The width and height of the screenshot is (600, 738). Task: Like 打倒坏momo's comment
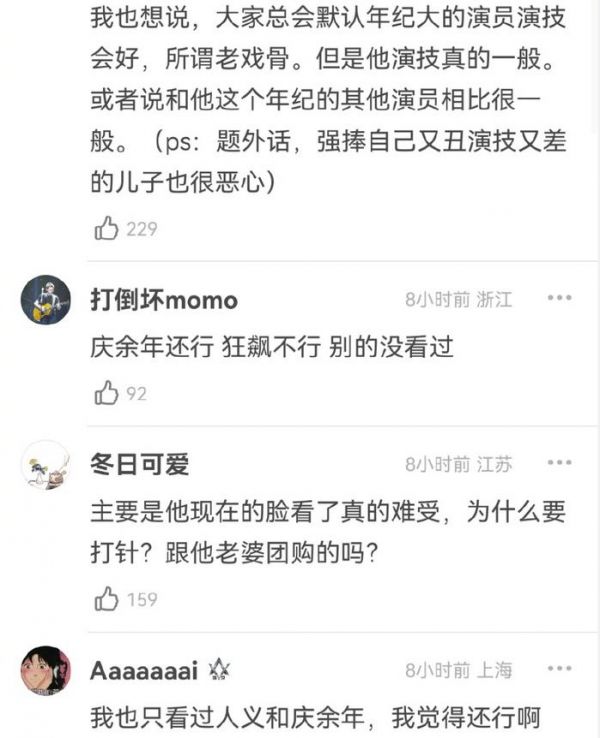point(107,394)
